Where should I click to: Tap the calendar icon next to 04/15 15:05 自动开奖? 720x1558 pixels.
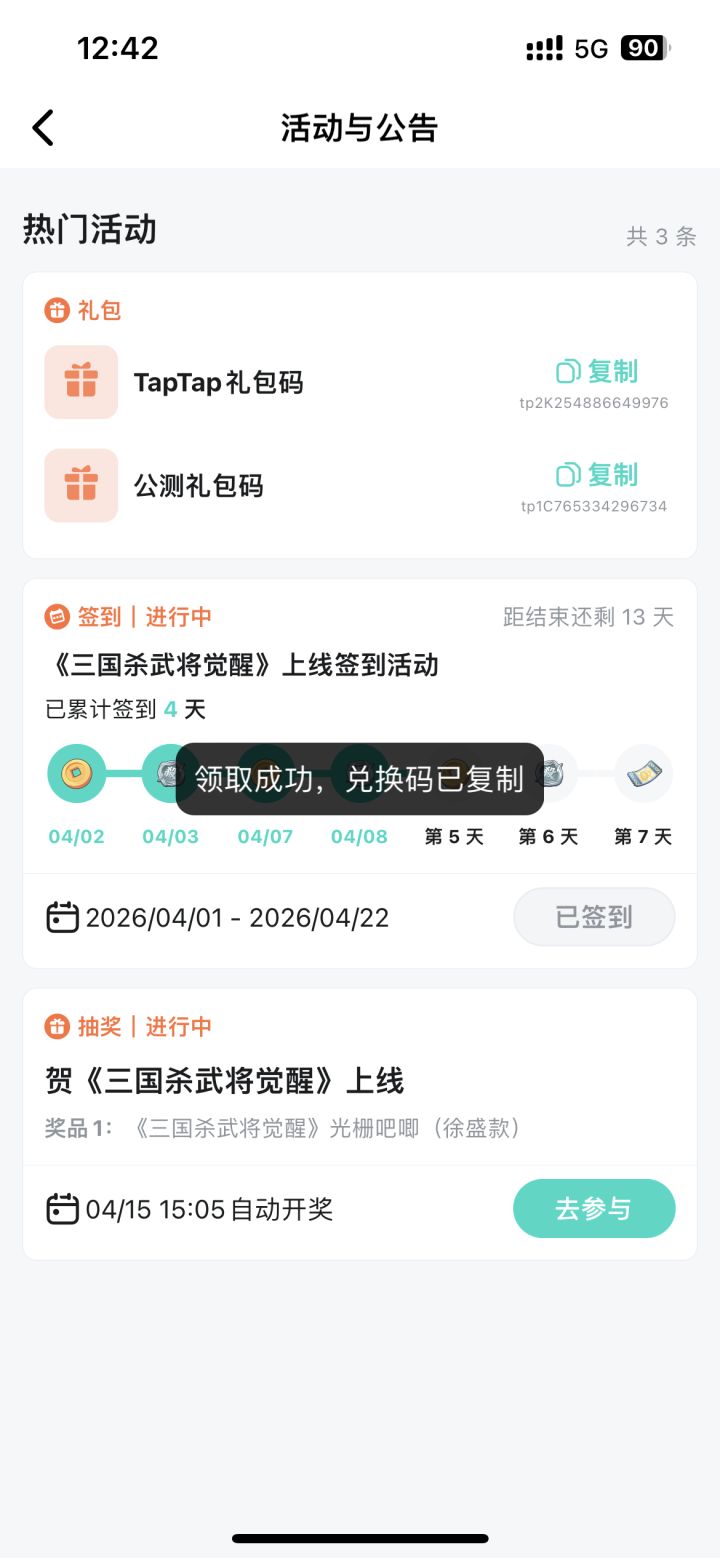(62, 1209)
